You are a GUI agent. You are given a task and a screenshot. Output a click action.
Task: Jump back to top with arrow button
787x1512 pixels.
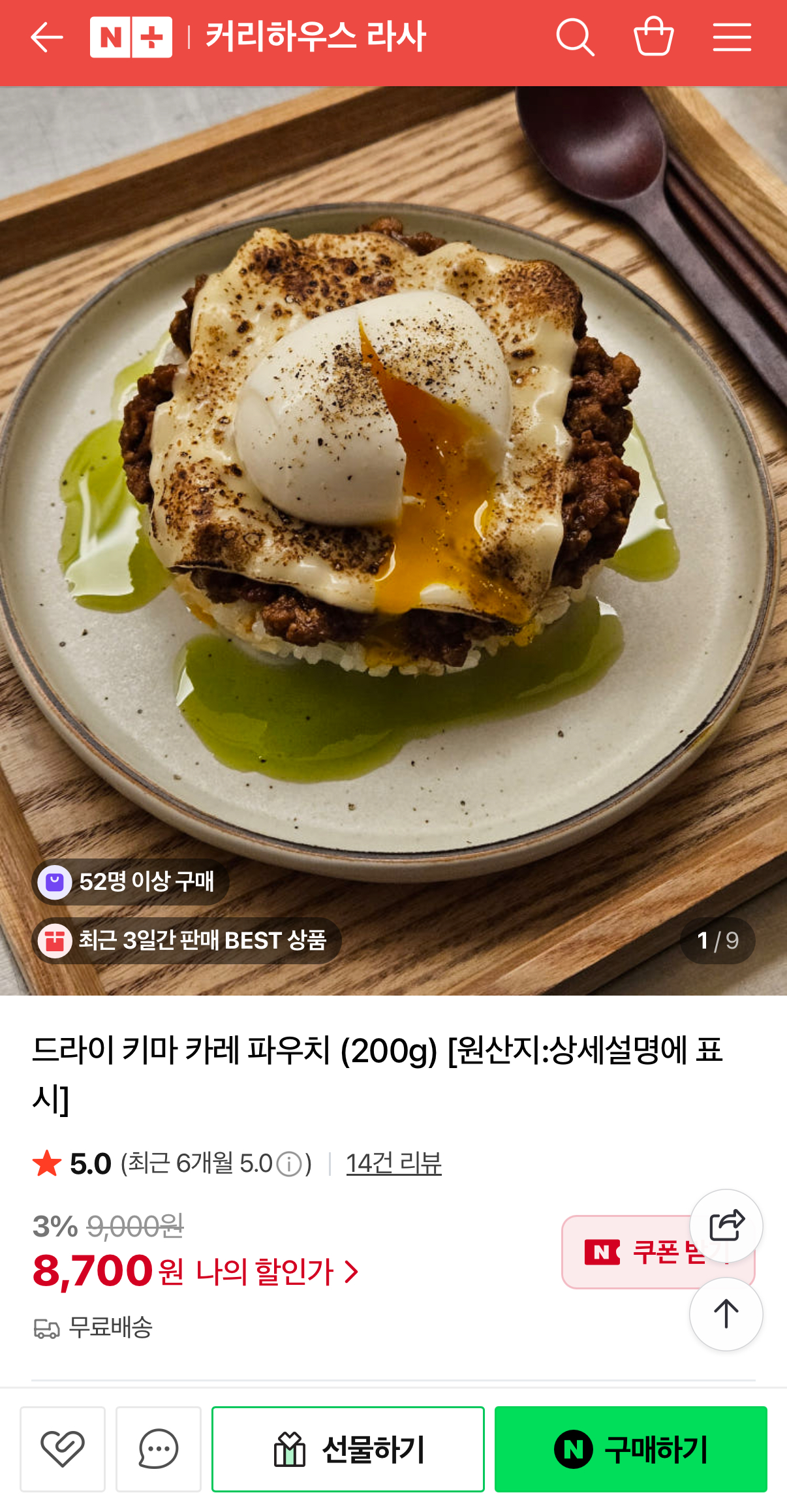click(x=726, y=1314)
